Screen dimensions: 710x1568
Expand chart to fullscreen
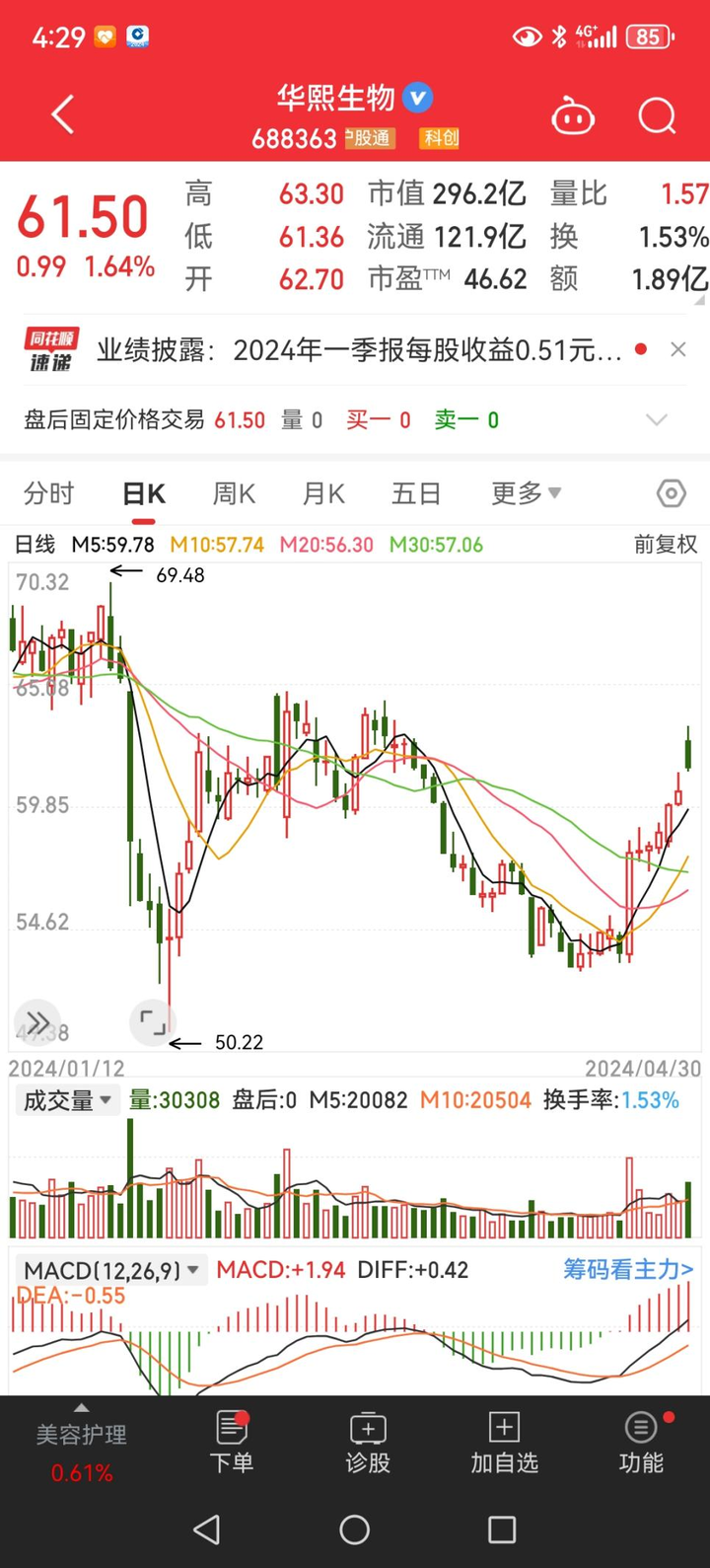(153, 1021)
